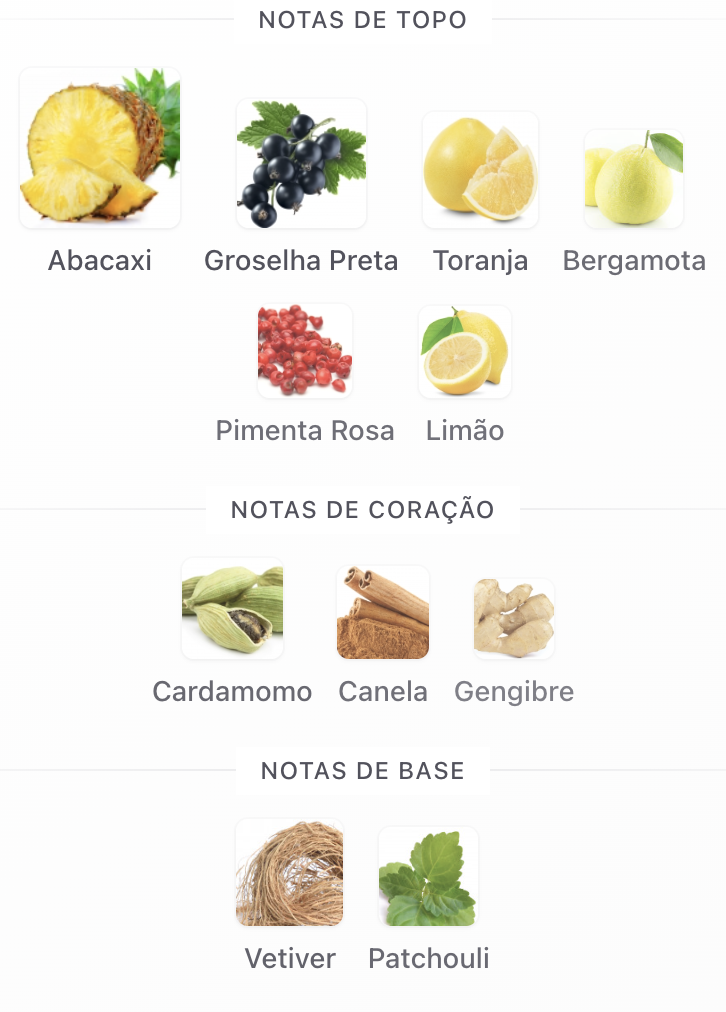Open the Limão note
The image size is (726, 1012).
[465, 352]
